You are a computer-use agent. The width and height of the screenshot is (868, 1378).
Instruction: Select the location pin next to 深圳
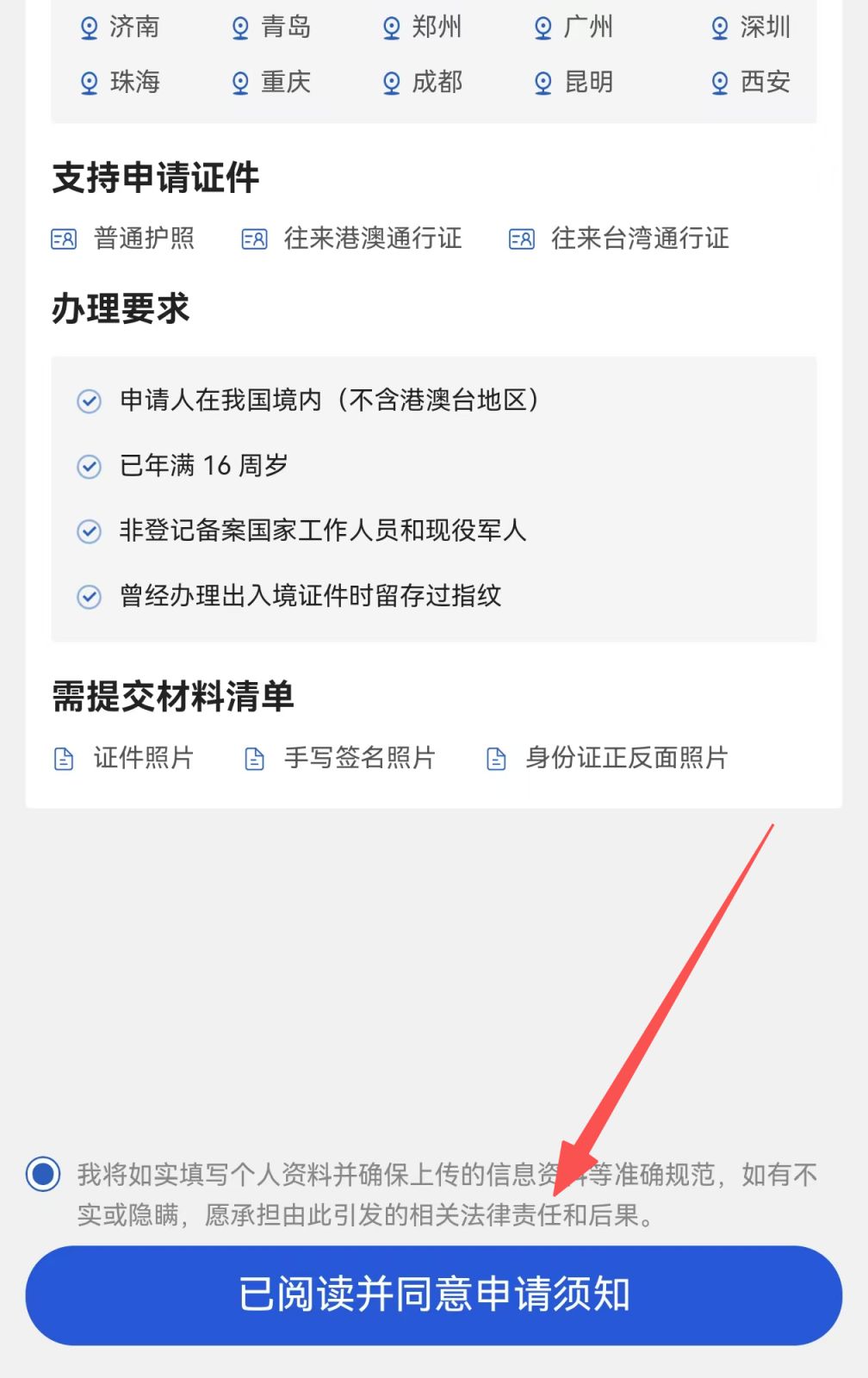click(x=717, y=28)
